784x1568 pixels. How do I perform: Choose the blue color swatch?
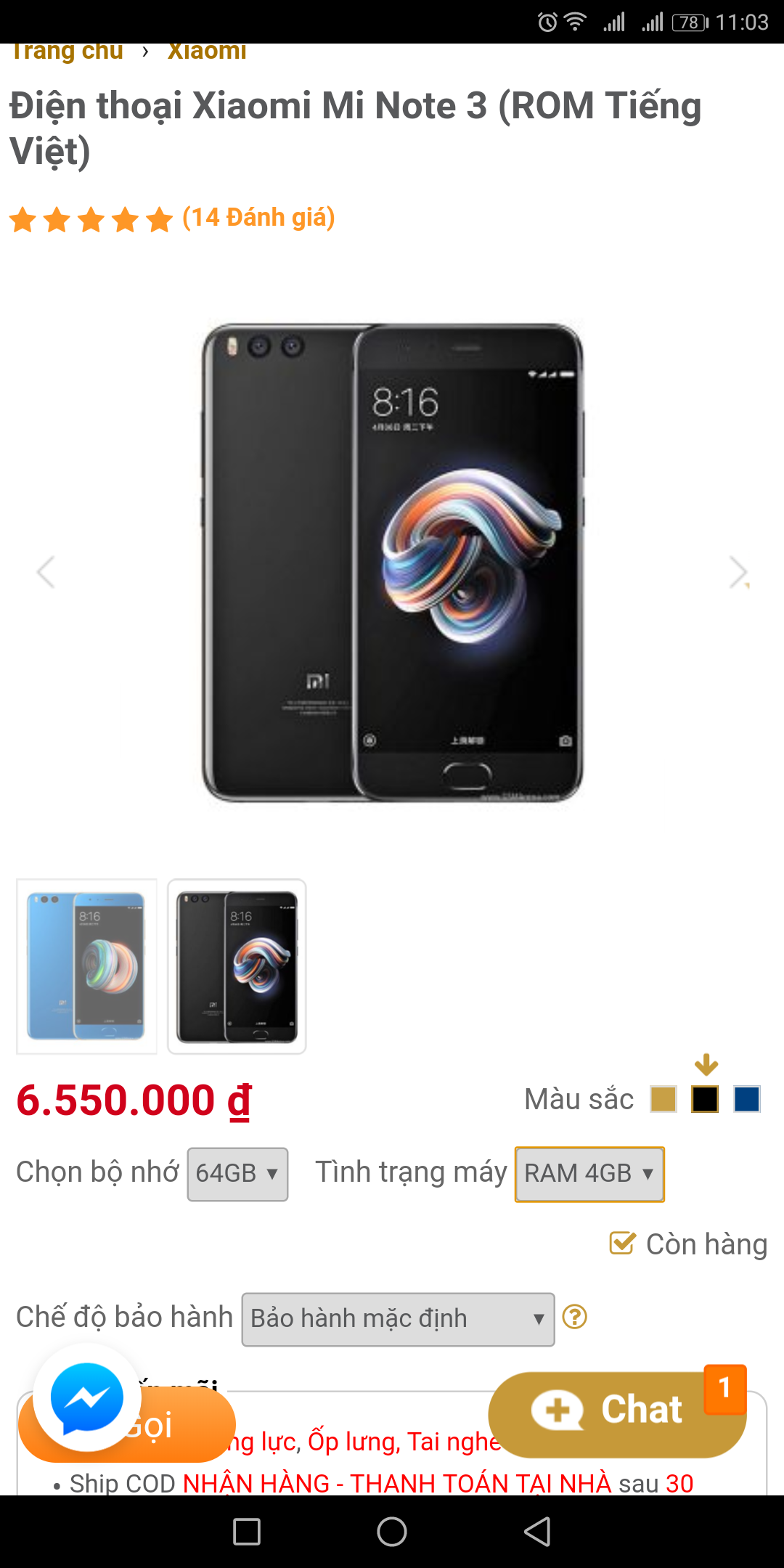[746, 1099]
